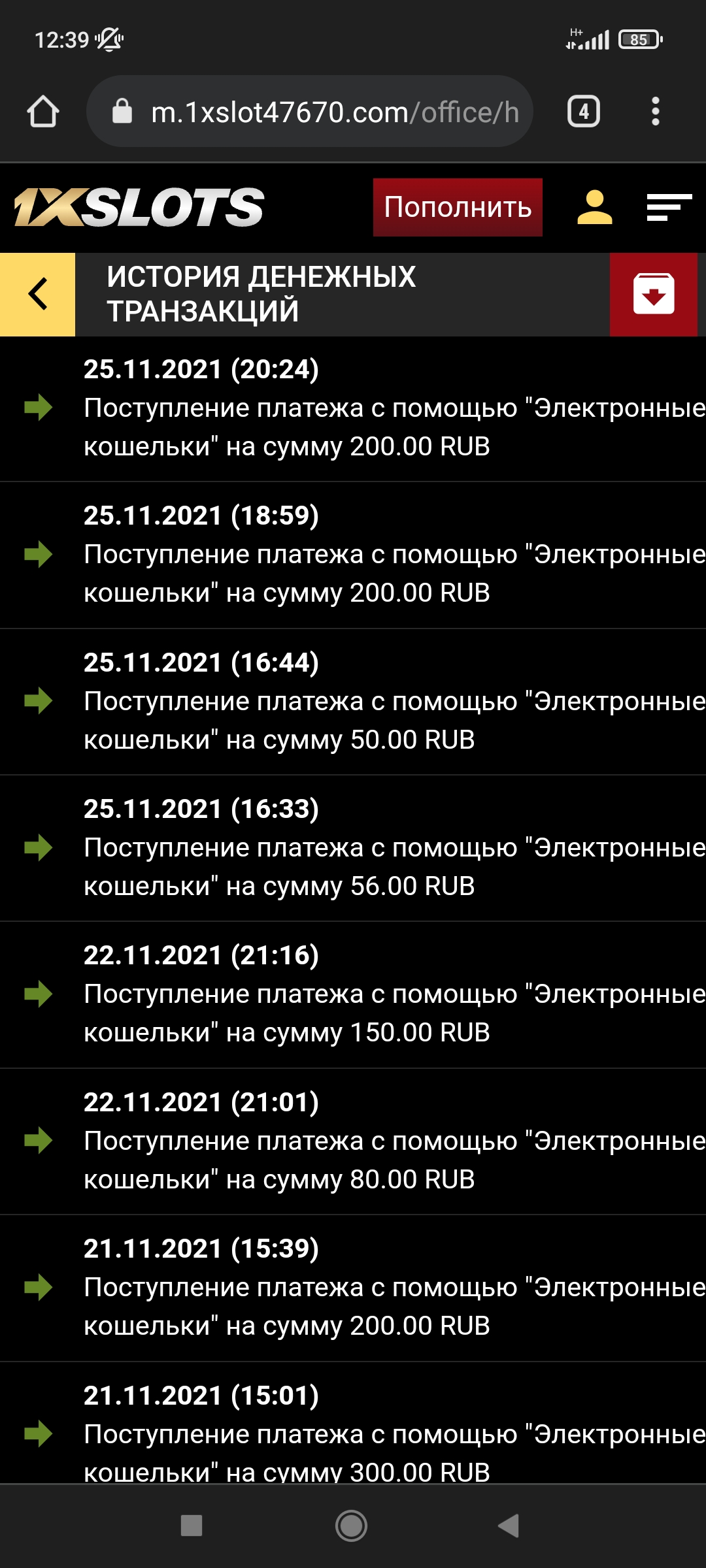Go back from transaction history

point(38,294)
